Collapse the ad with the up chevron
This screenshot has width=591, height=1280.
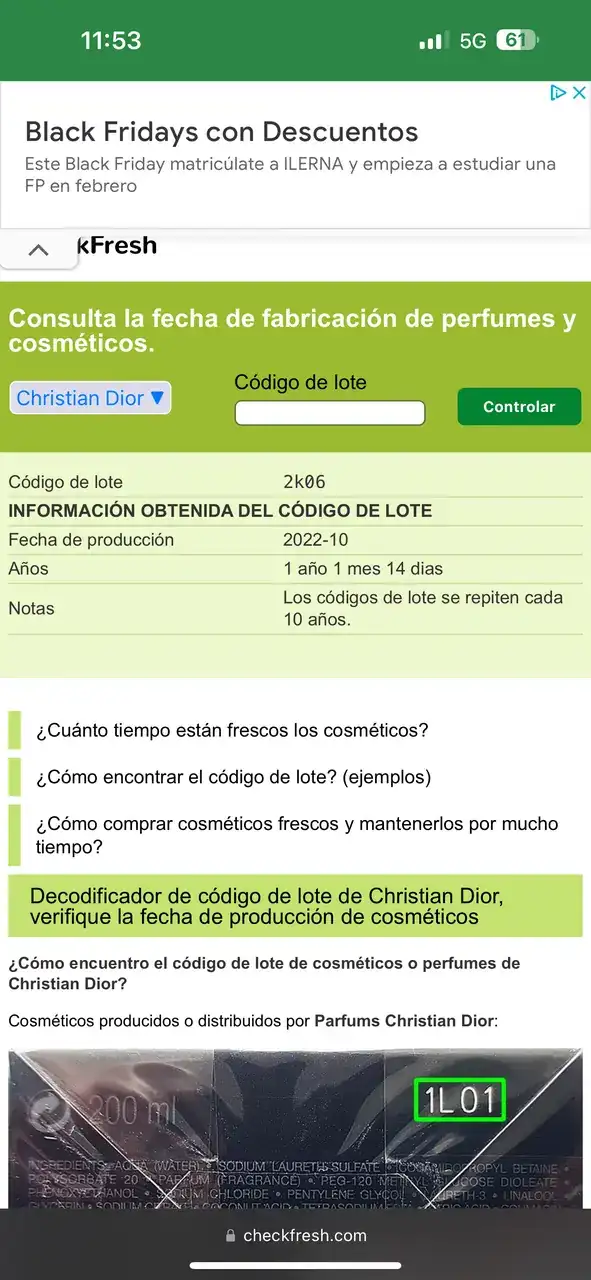[x=38, y=250]
